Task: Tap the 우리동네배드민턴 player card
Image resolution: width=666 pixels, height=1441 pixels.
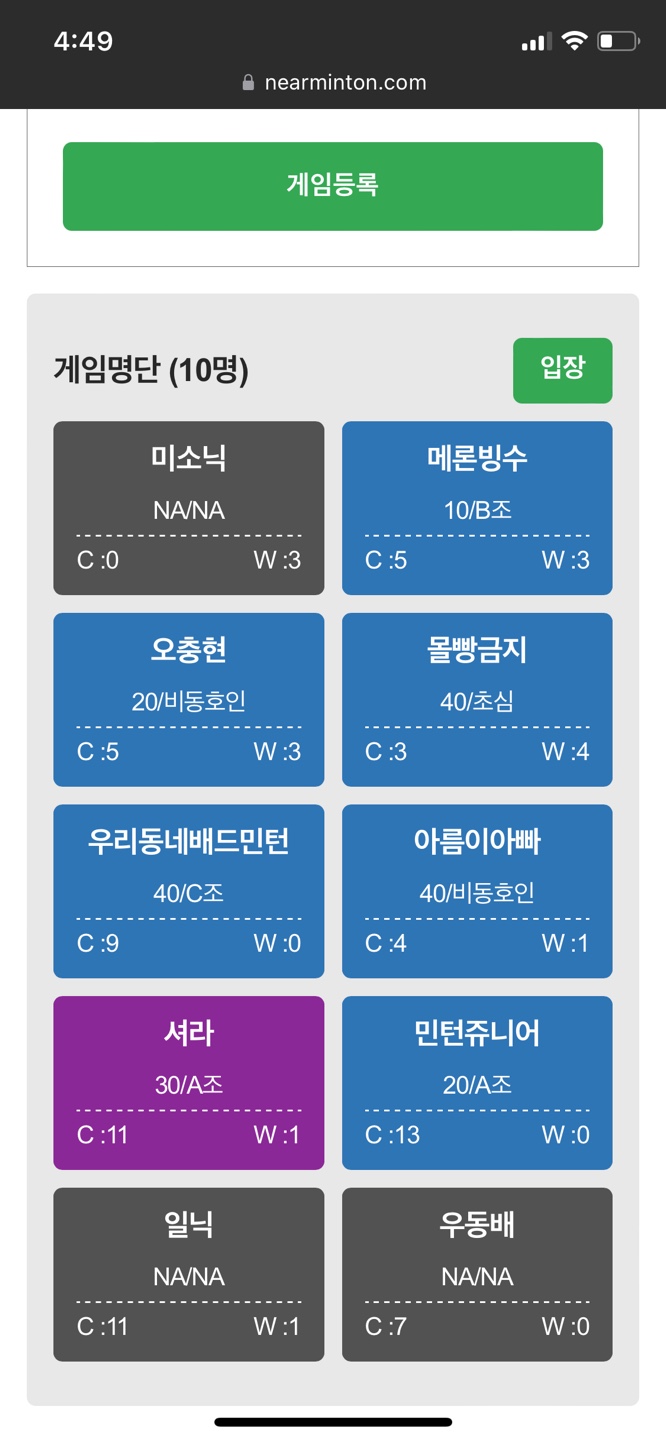Action: tap(189, 891)
